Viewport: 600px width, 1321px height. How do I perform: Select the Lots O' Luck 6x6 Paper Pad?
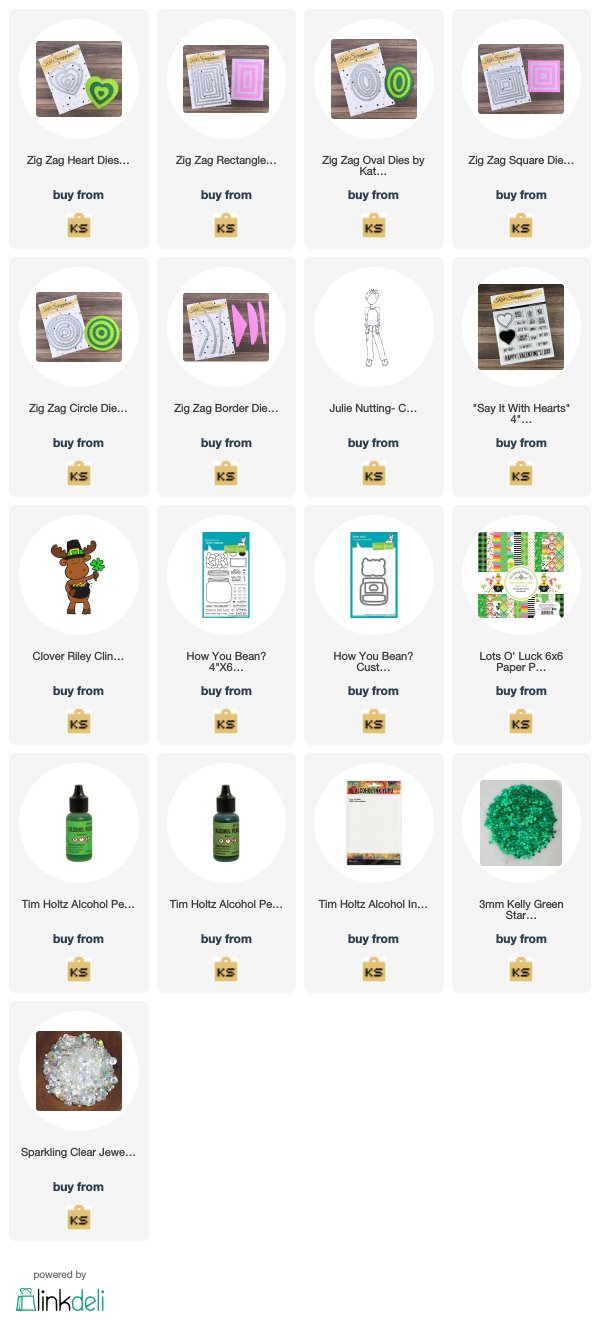(x=521, y=625)
